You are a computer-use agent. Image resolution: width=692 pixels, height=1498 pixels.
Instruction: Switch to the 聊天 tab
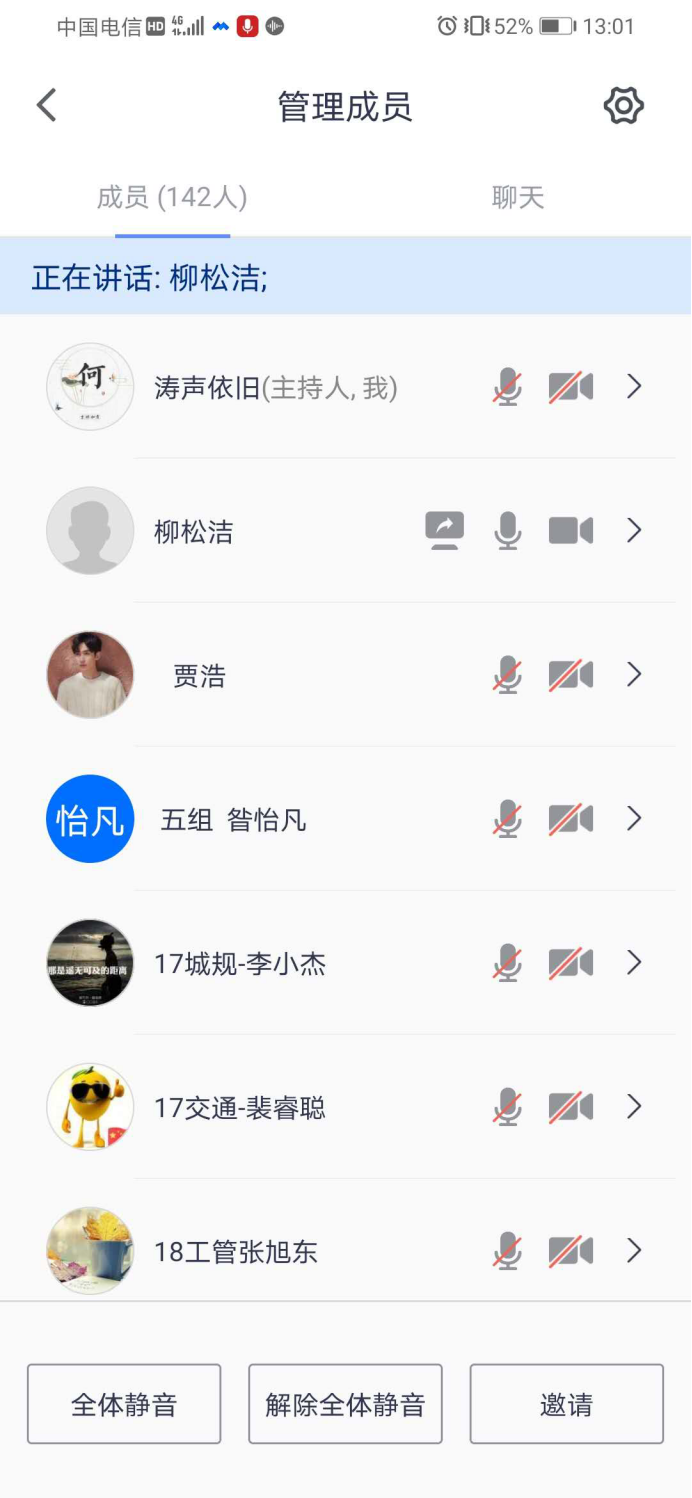pos(518,197)
